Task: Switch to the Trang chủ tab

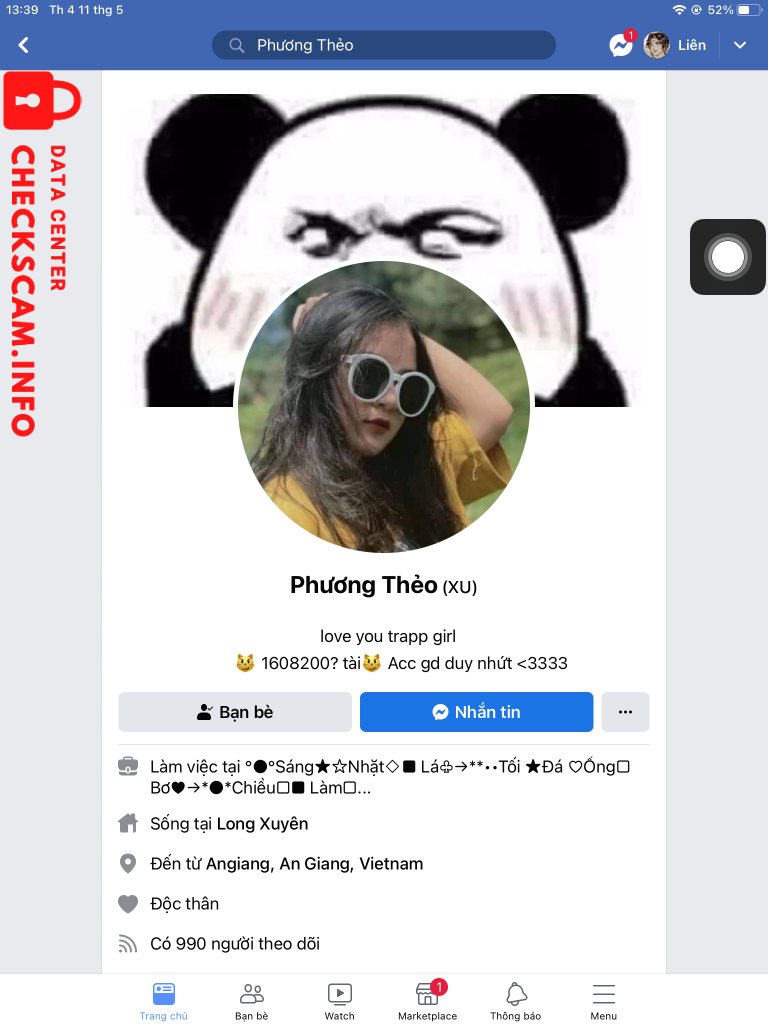Action: point(164,1000)
